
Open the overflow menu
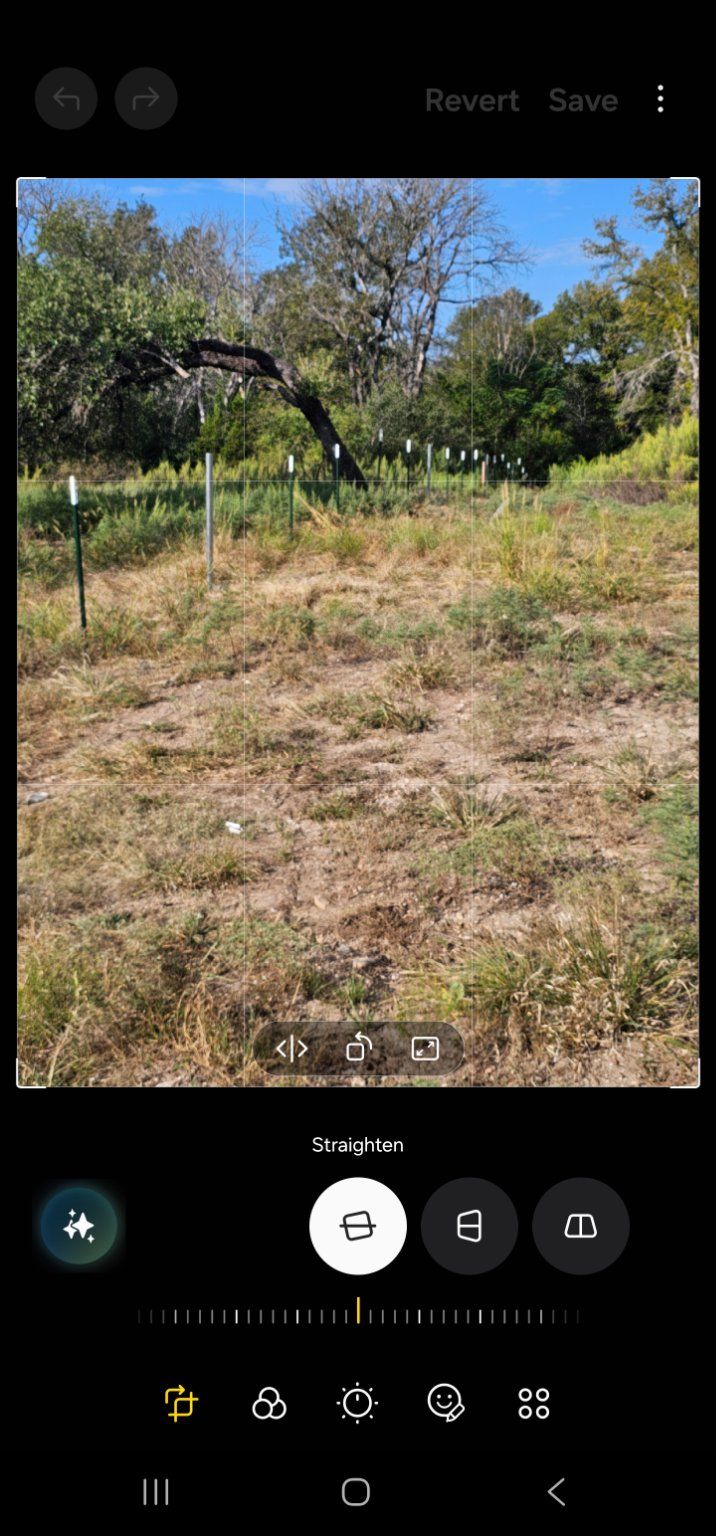(660, 99)
